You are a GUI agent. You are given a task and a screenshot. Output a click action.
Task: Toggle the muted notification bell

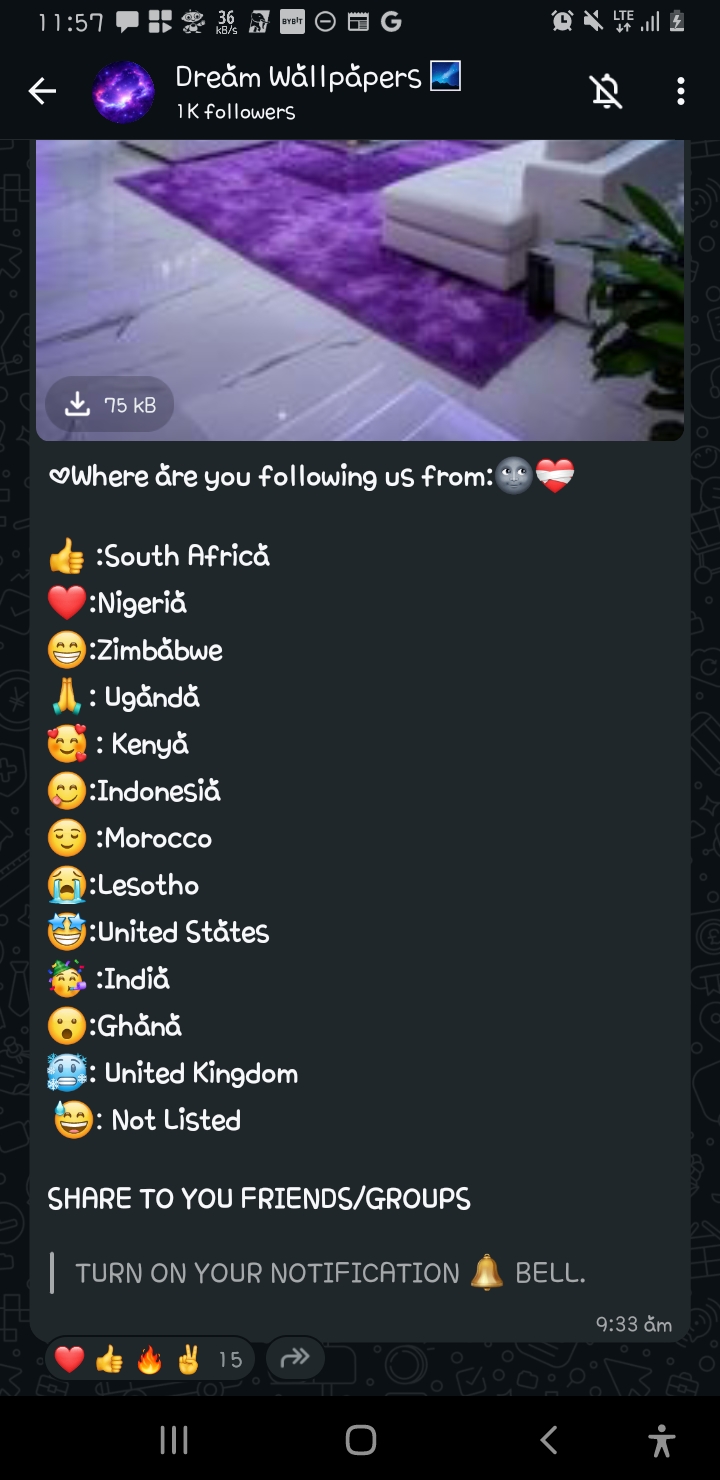pyautogui.click(x=606, y=92)
